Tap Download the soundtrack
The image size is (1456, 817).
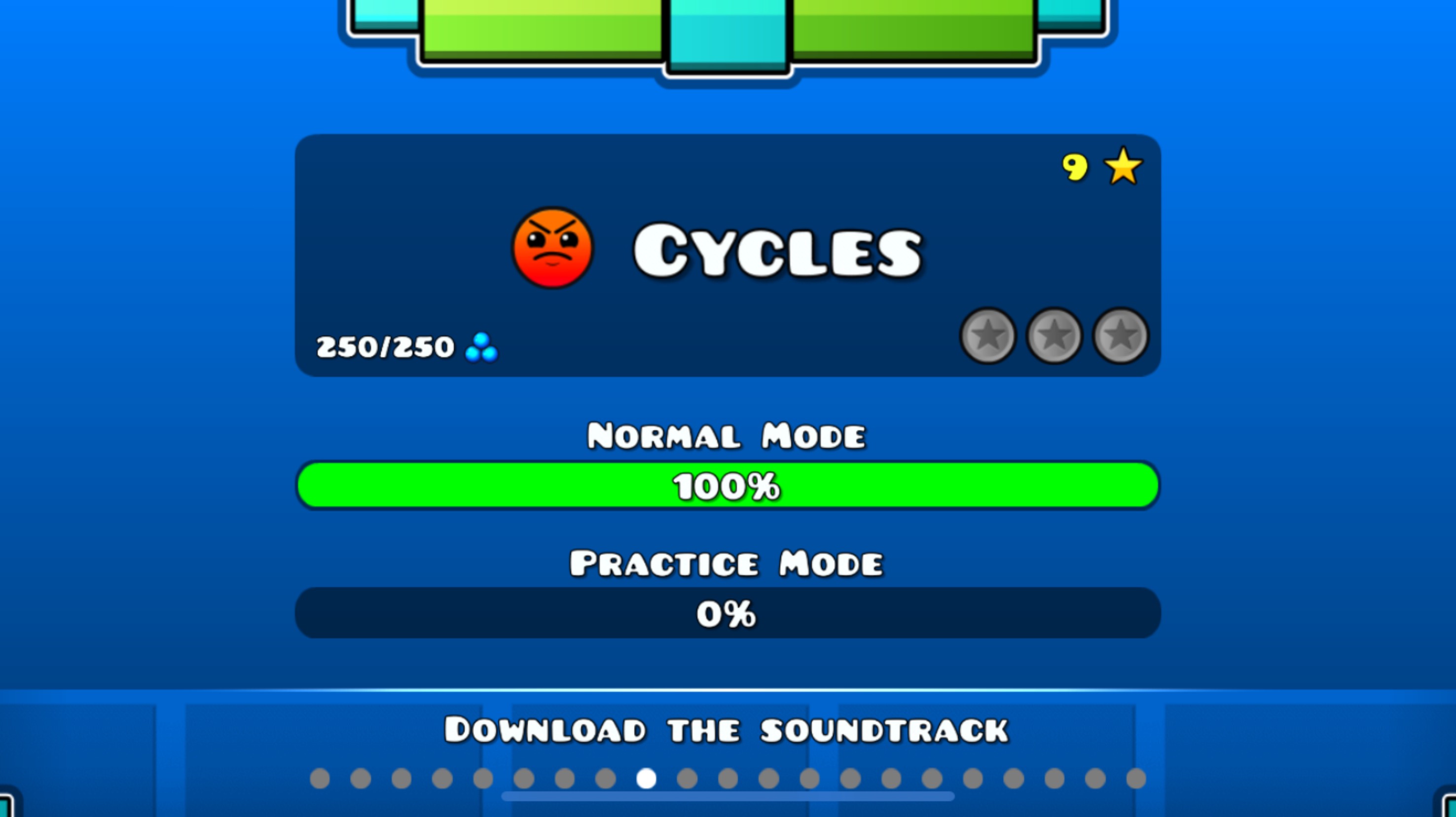point(727,729)
